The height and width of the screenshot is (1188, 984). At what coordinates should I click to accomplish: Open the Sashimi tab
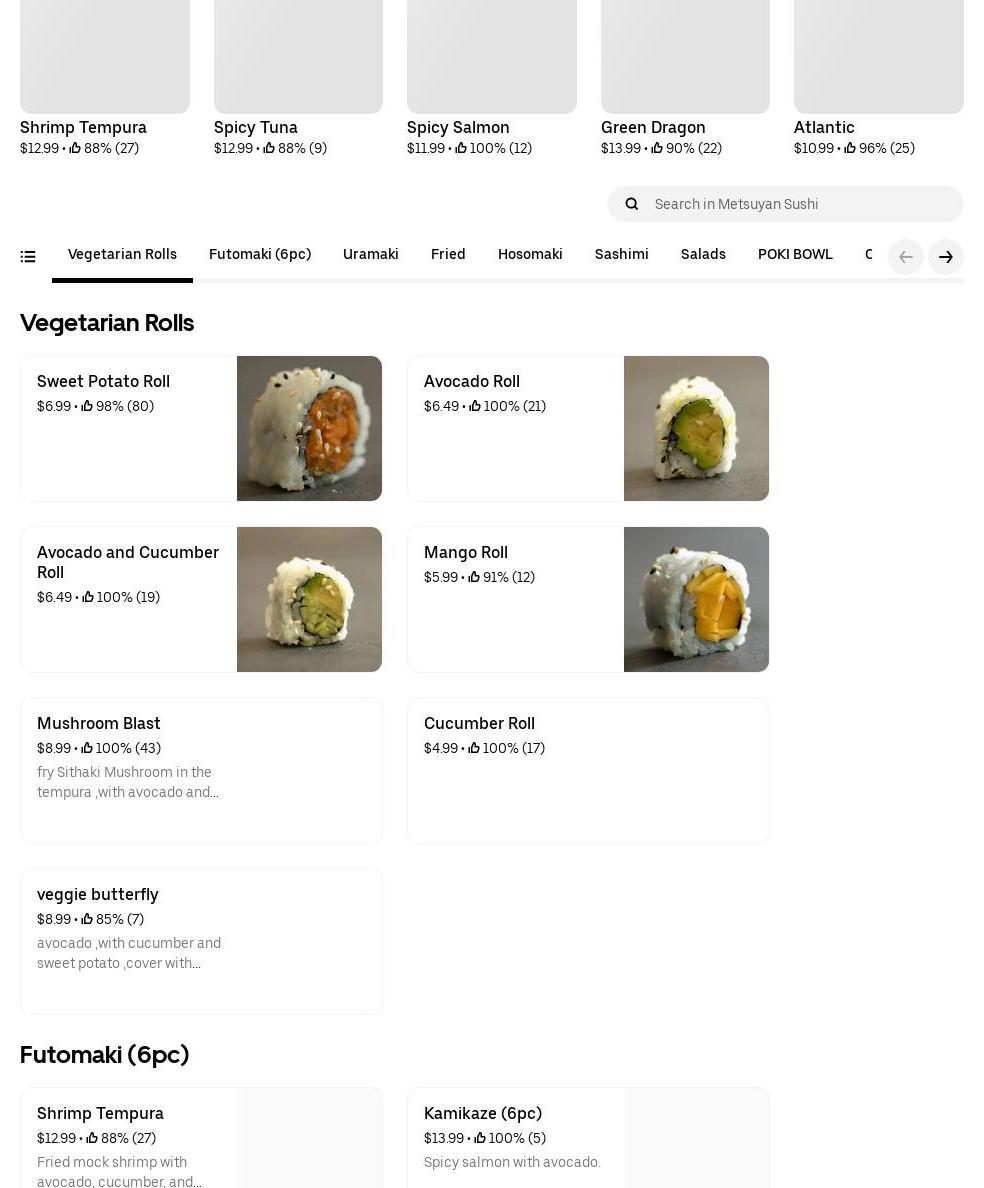coord(621,255)
